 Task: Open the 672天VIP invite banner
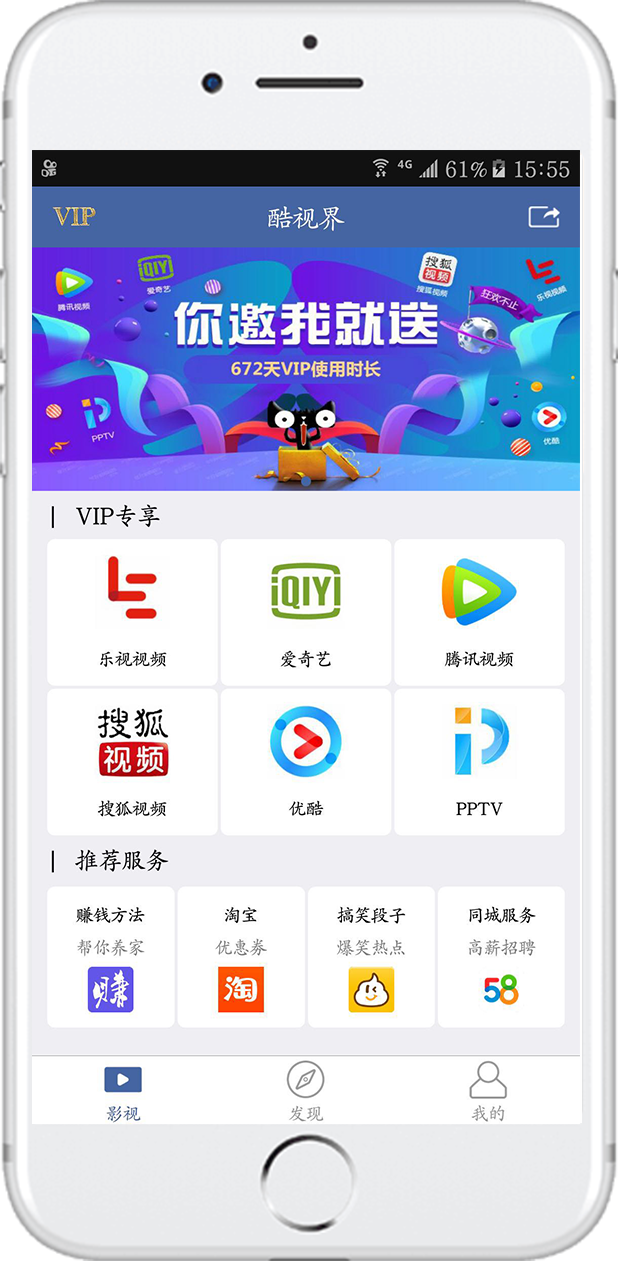pyautogui.click(x=306, y=368)
